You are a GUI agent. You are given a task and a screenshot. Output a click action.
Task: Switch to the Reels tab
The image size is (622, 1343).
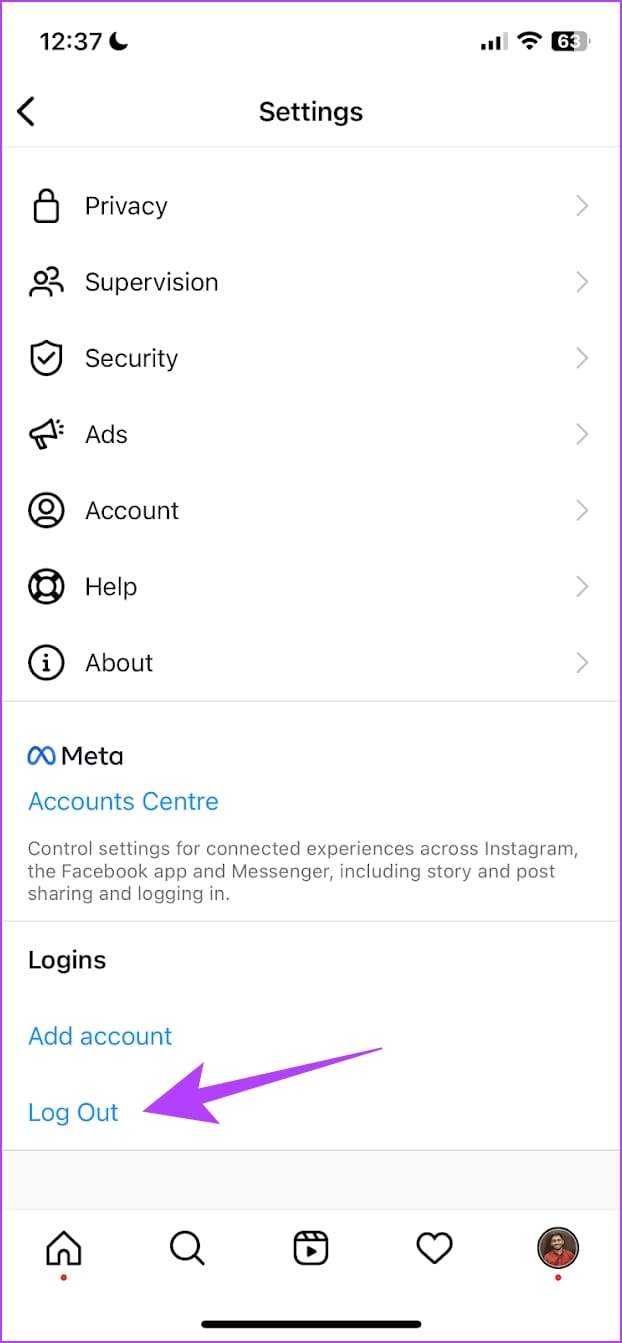click(311, 1248)
